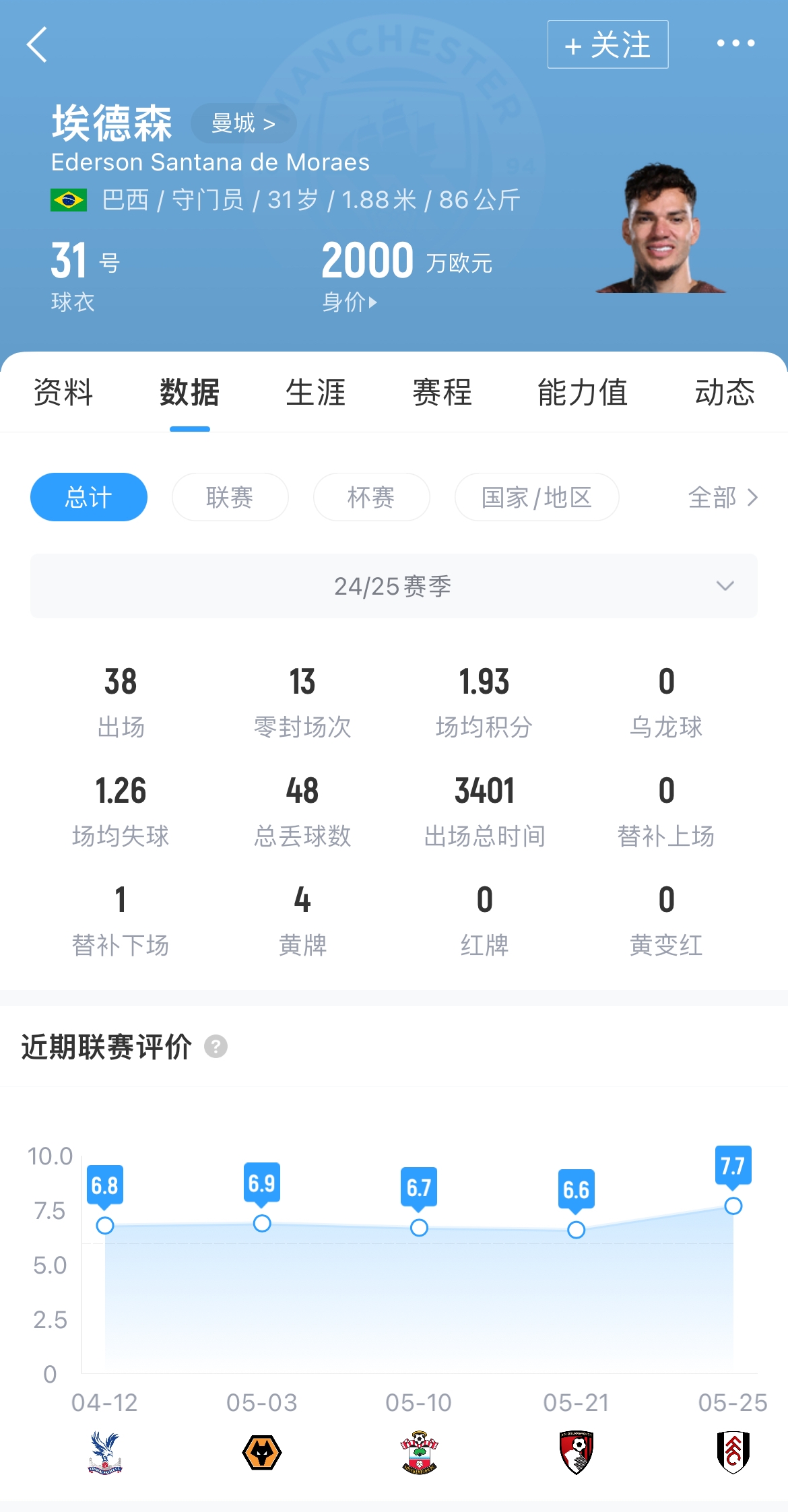View 身价 market value details

coord(349,302)
